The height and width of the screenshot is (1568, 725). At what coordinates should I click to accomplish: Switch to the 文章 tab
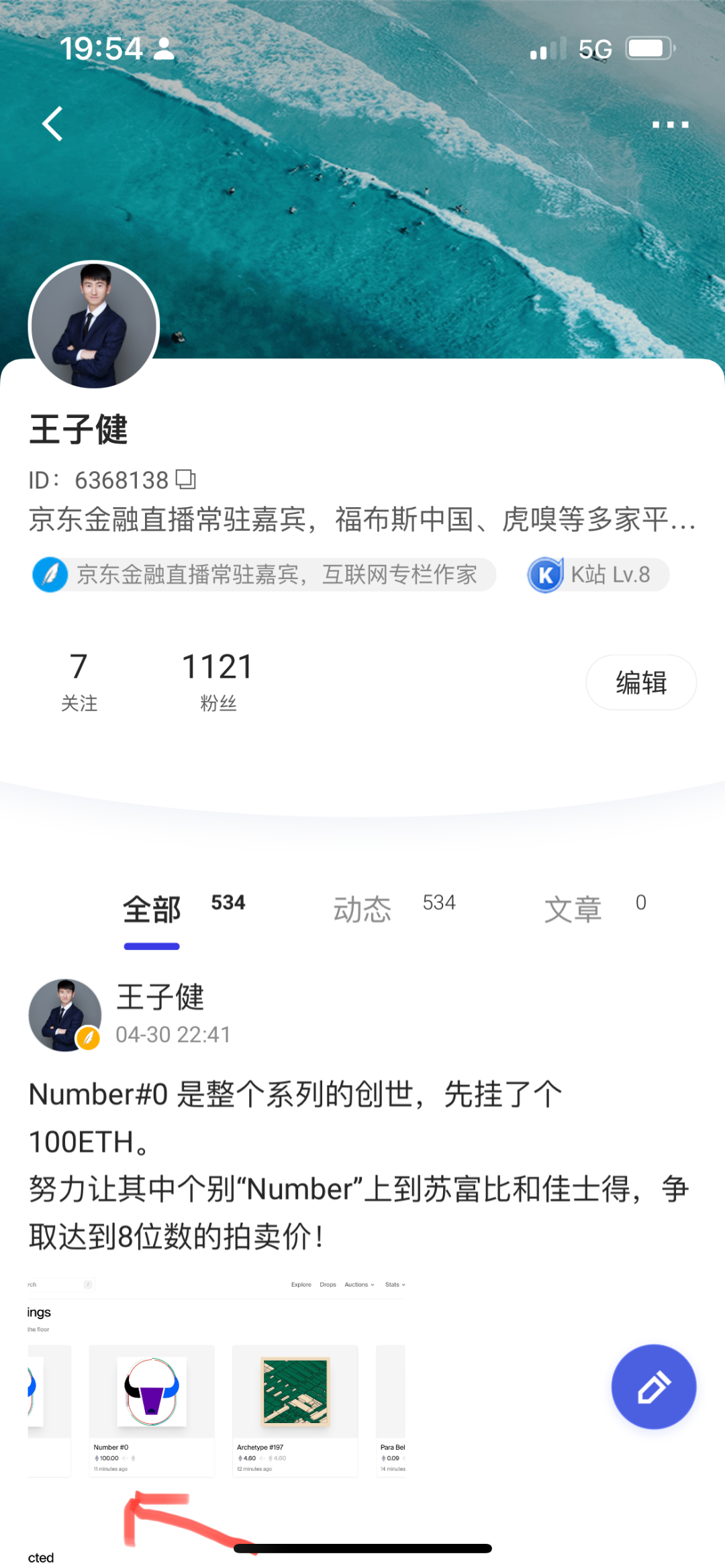[x=573, y=910]
